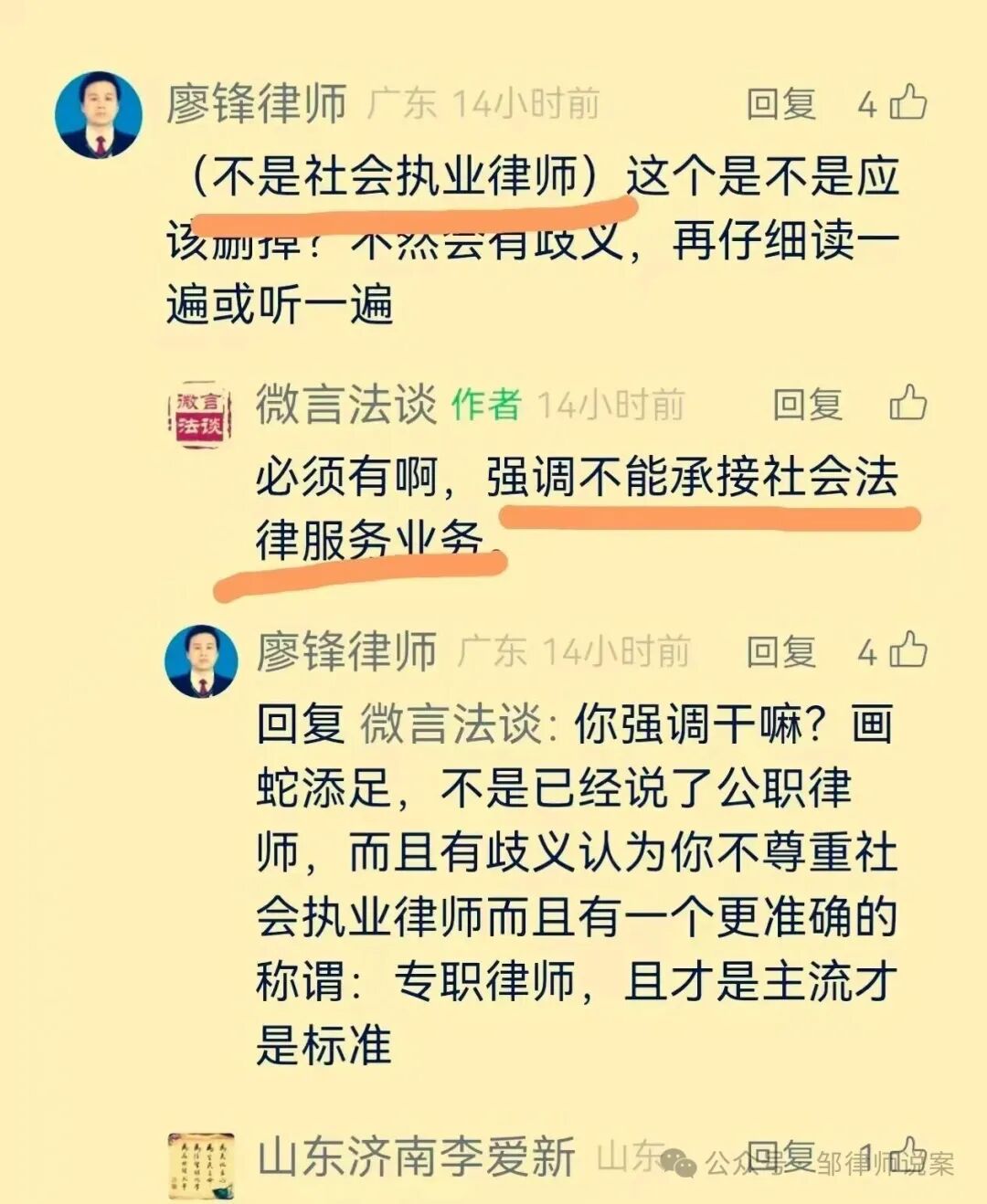View 廖锋律师's avatar on the top comment
Viewport: 987px width, 1204px height.
(99, 114)
